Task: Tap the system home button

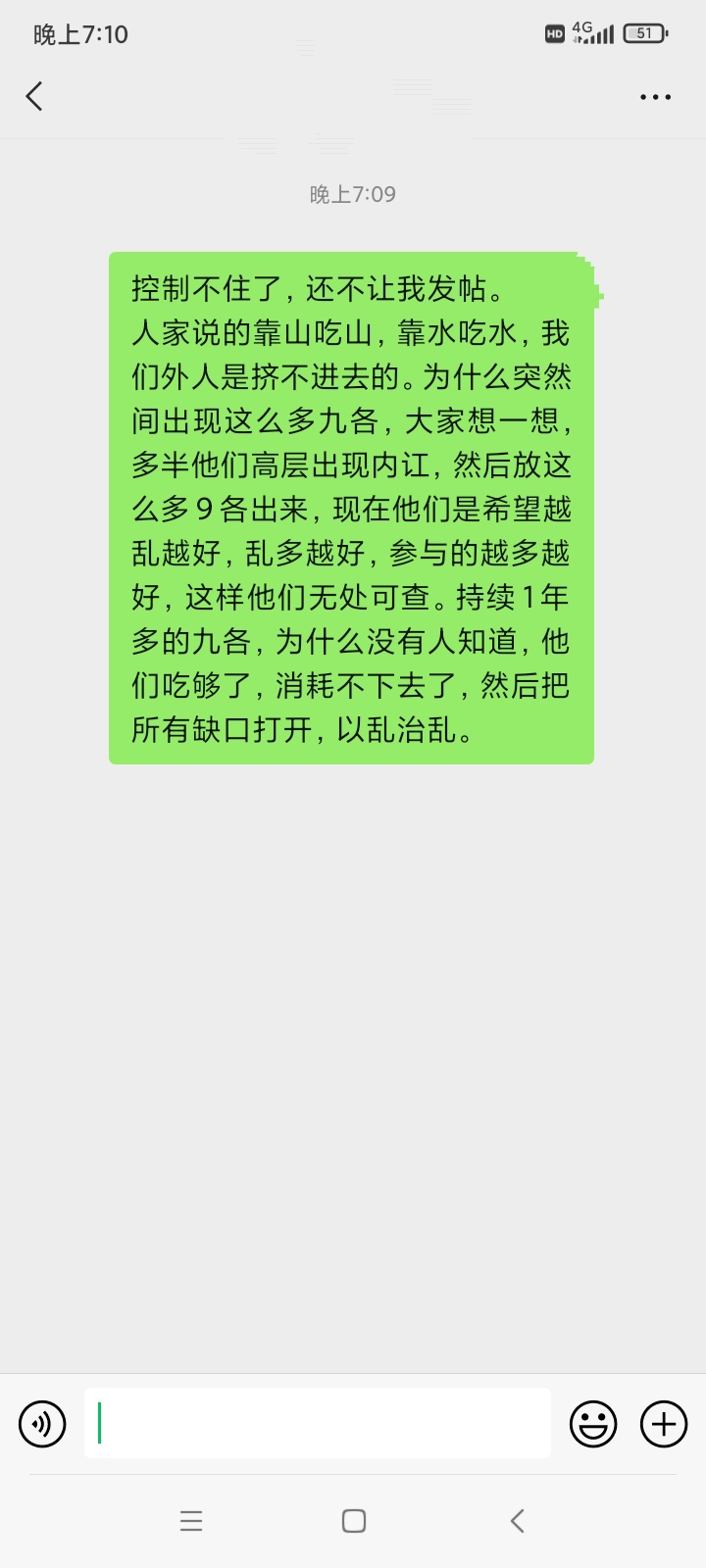Action: click(x=354, y=1521)
